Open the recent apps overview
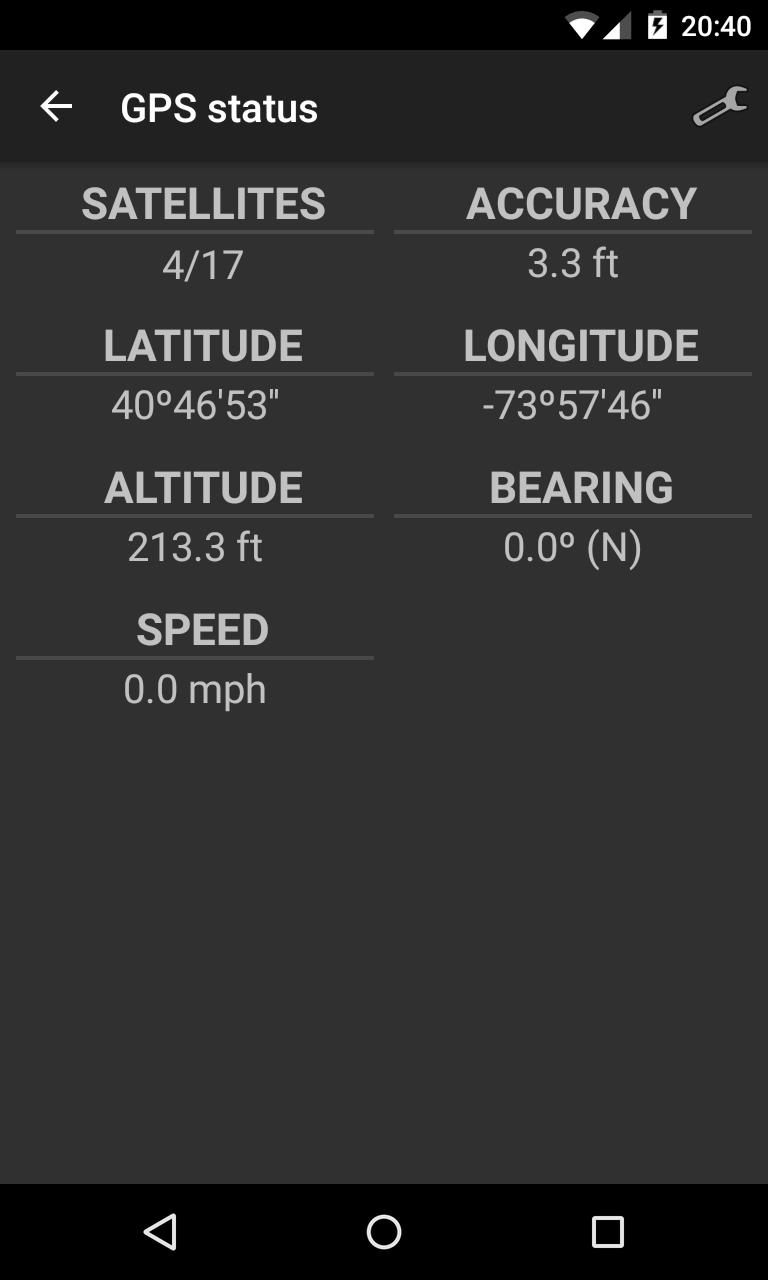768x1280 pixels. (607, 1232)
